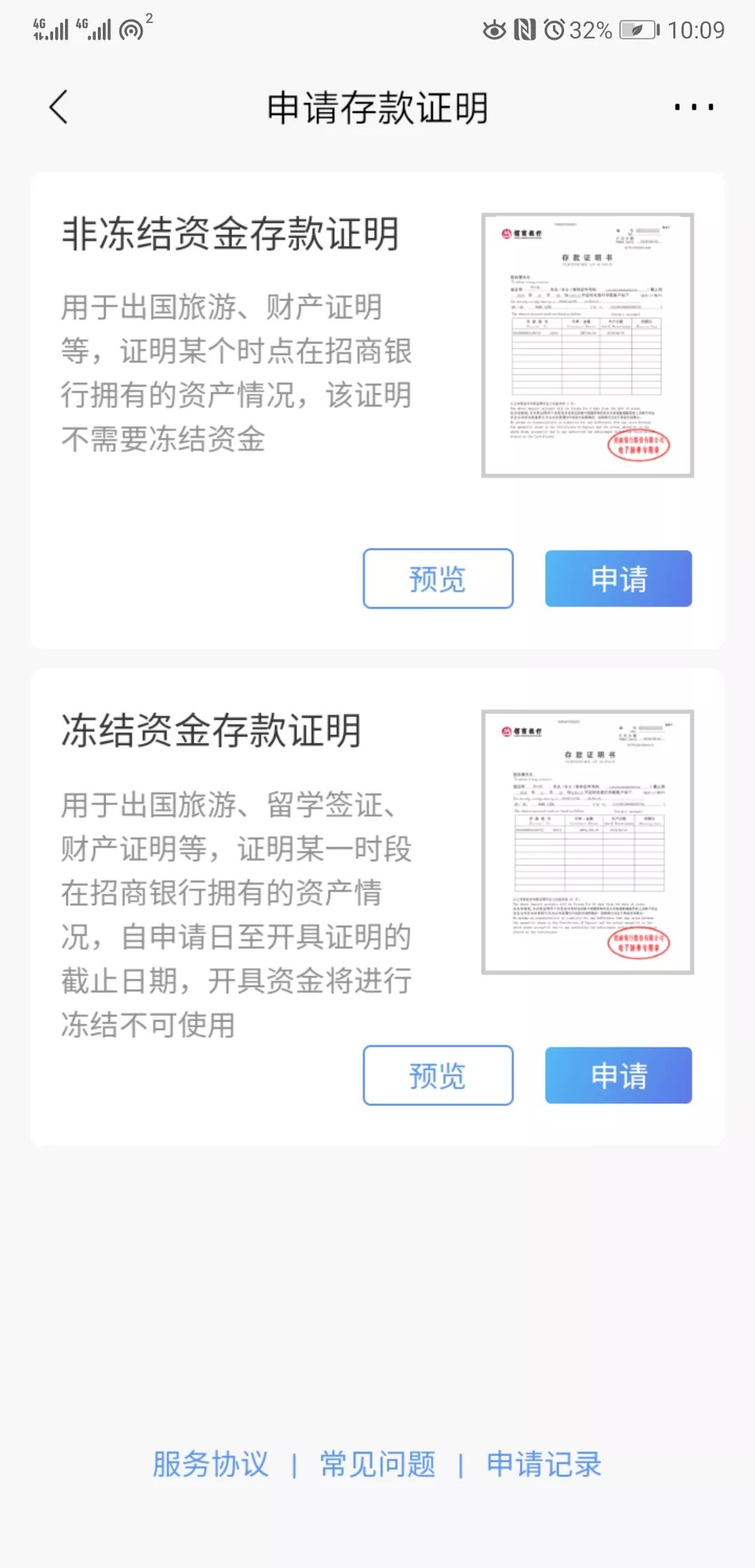Tap the 非冻结资金存款证明 sample document image
This screenshot has width=755, height=1568.
tap(587, 345)
